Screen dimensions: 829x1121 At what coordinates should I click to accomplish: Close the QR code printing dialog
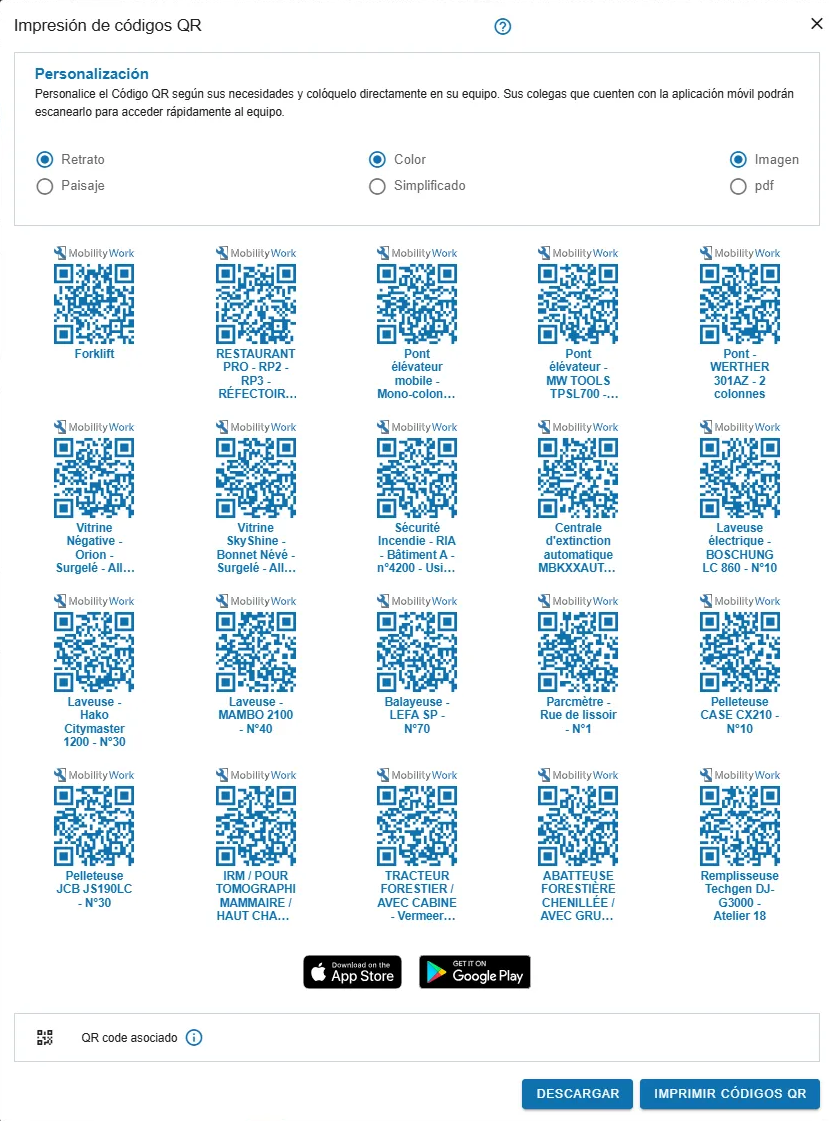coord(816,25)
